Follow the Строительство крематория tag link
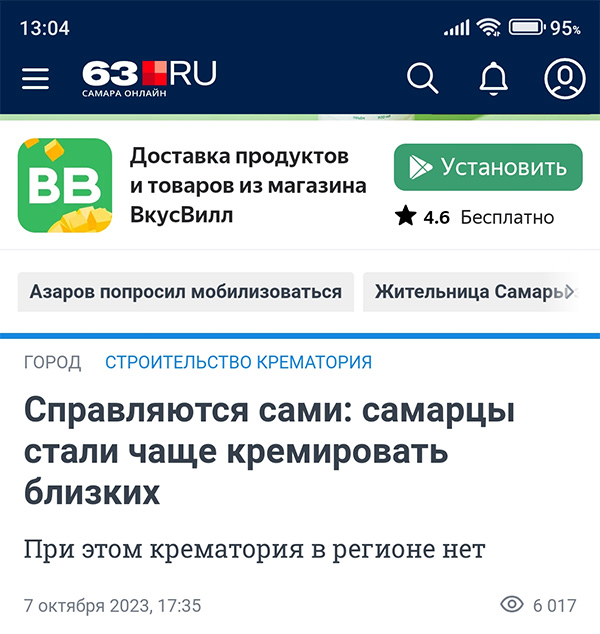 238,362
